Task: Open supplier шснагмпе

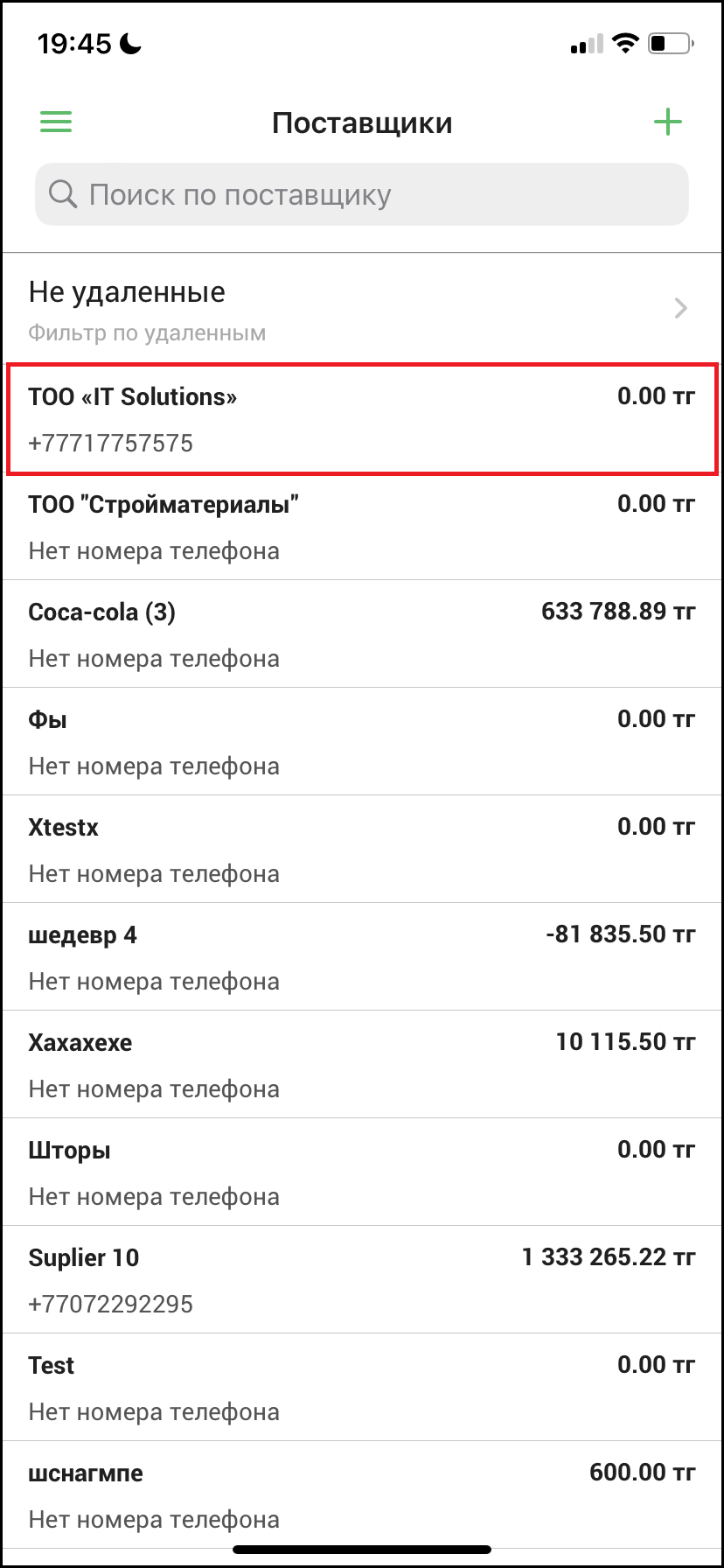Action: point(362,1495)
